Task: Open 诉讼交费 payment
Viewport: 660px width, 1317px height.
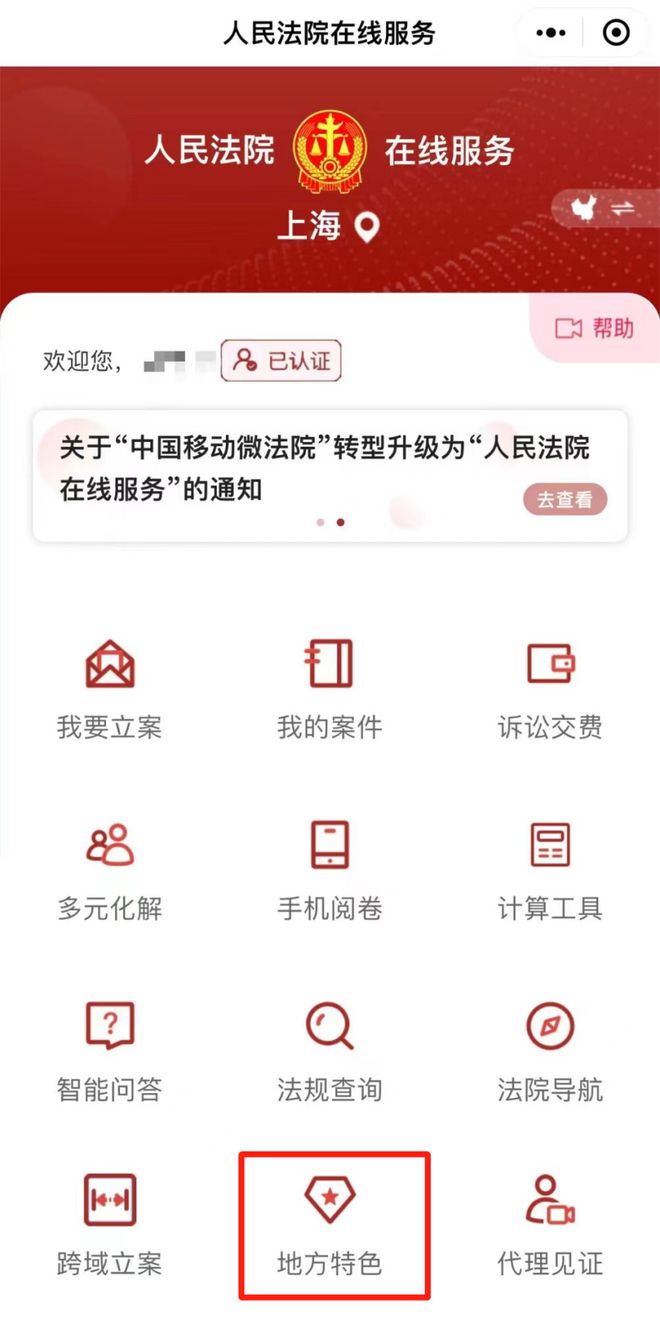Action: pos(549,690)
